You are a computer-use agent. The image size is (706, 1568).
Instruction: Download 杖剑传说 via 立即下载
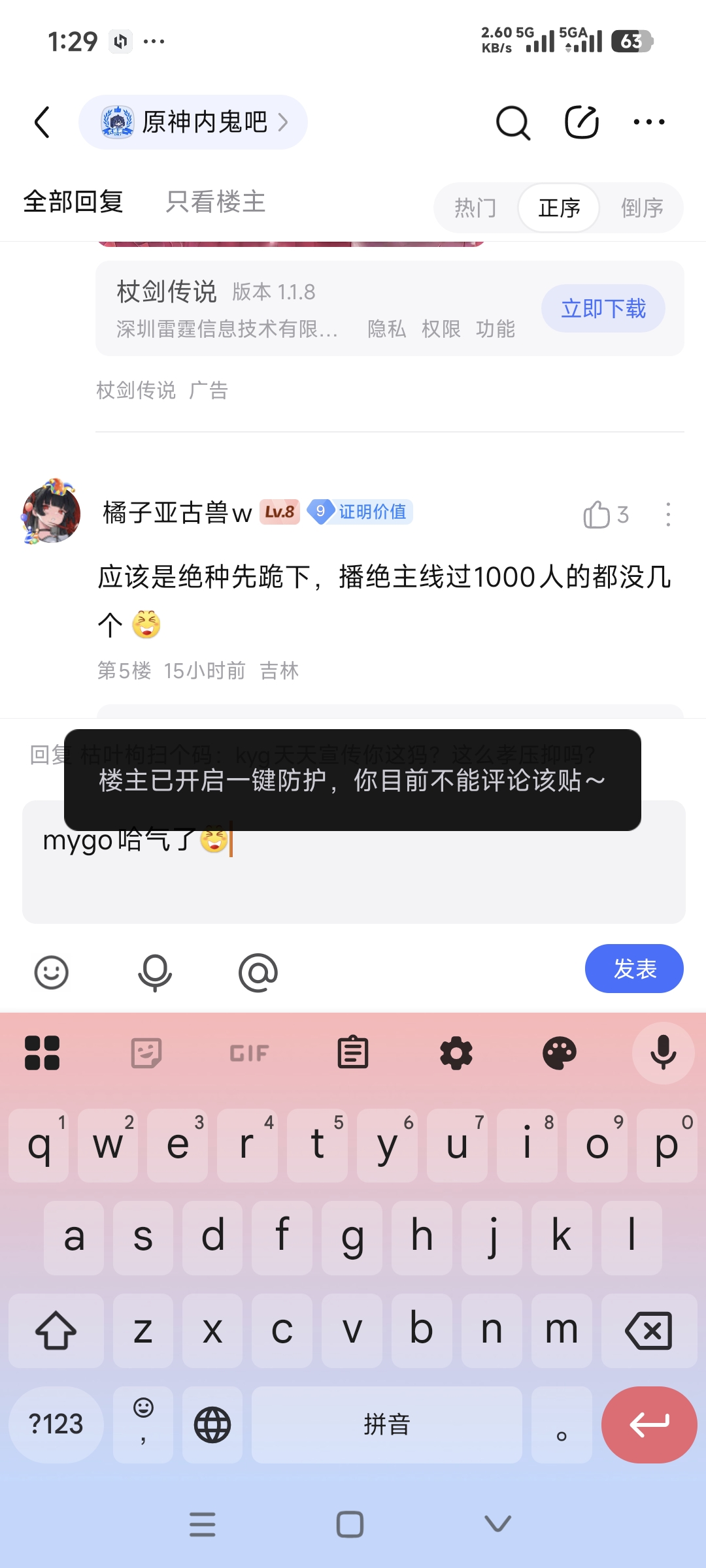click(x=603, y=308)
